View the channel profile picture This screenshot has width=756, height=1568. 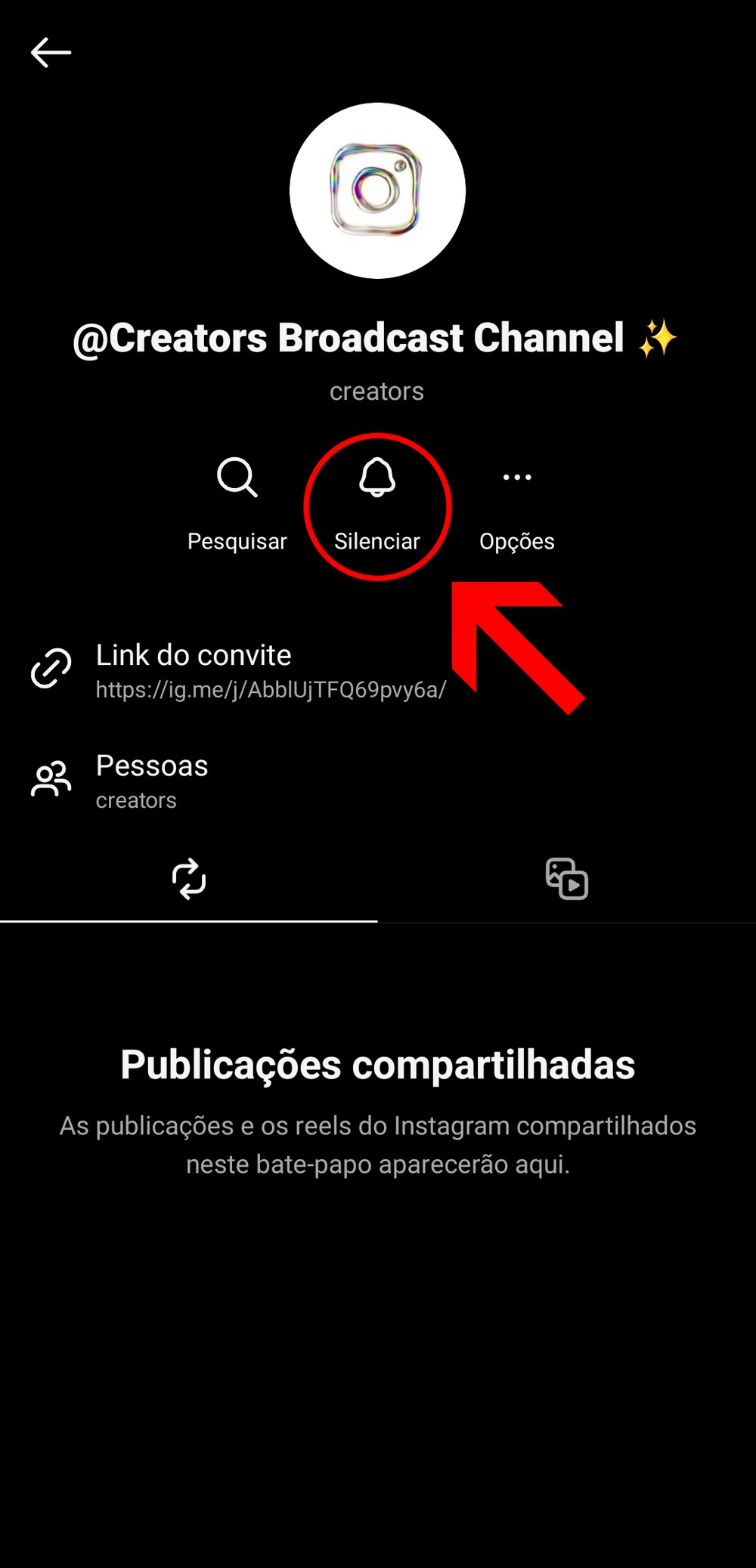click(x=377, y=190)
